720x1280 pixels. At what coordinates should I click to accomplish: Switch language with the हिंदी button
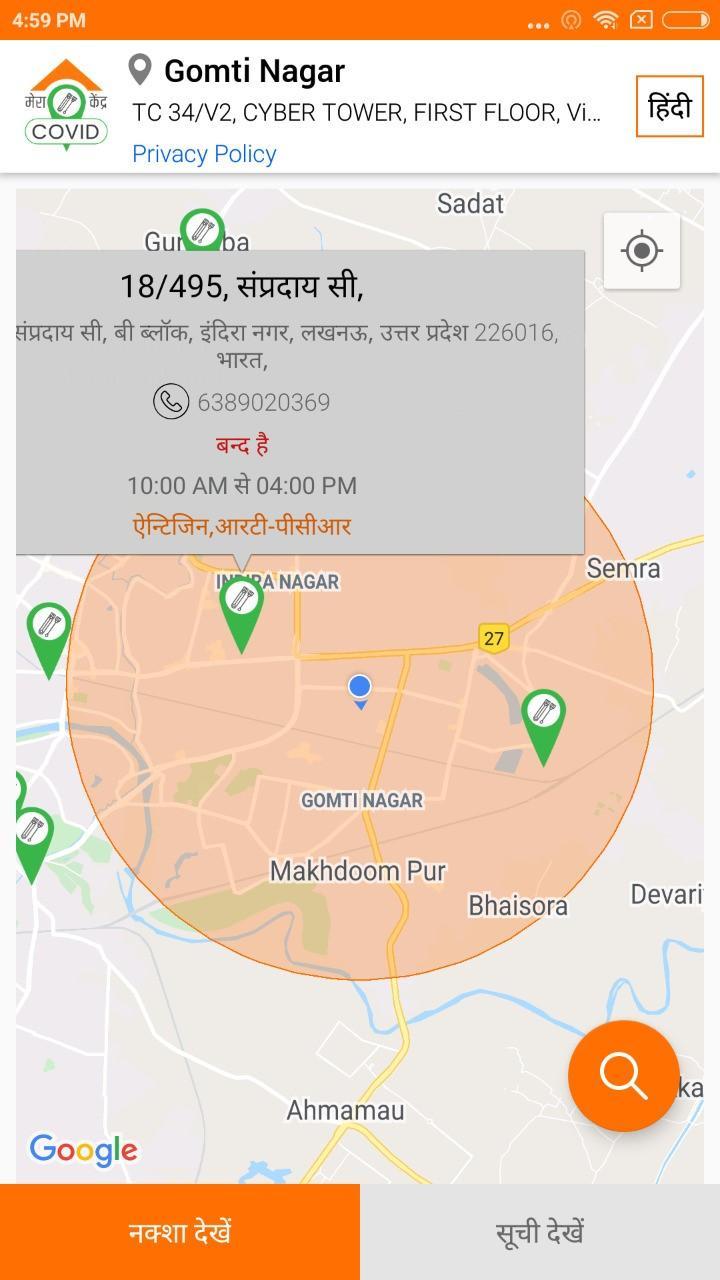(x=670, y=105)
